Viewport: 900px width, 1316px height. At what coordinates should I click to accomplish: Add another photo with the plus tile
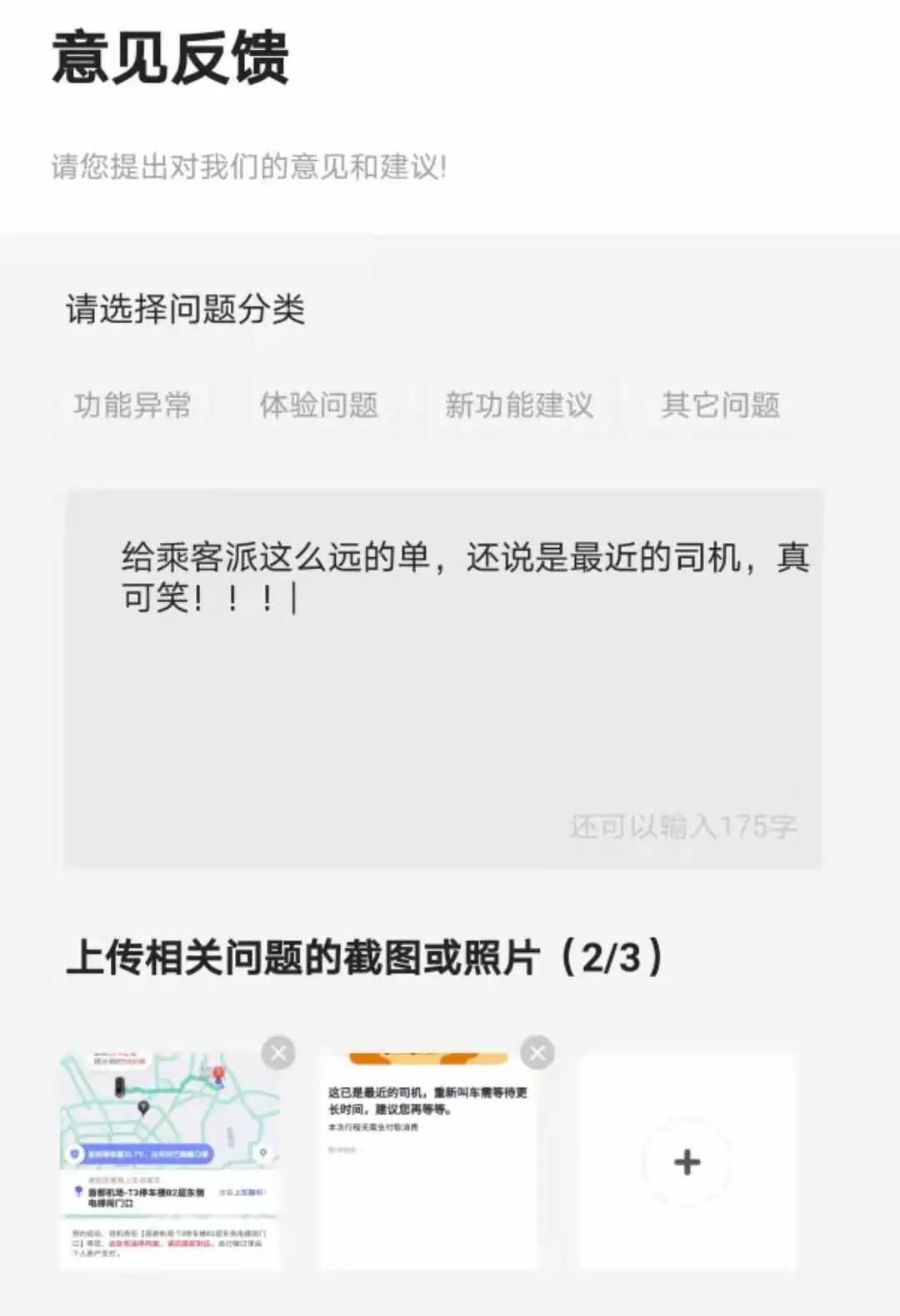point(687,1162)
